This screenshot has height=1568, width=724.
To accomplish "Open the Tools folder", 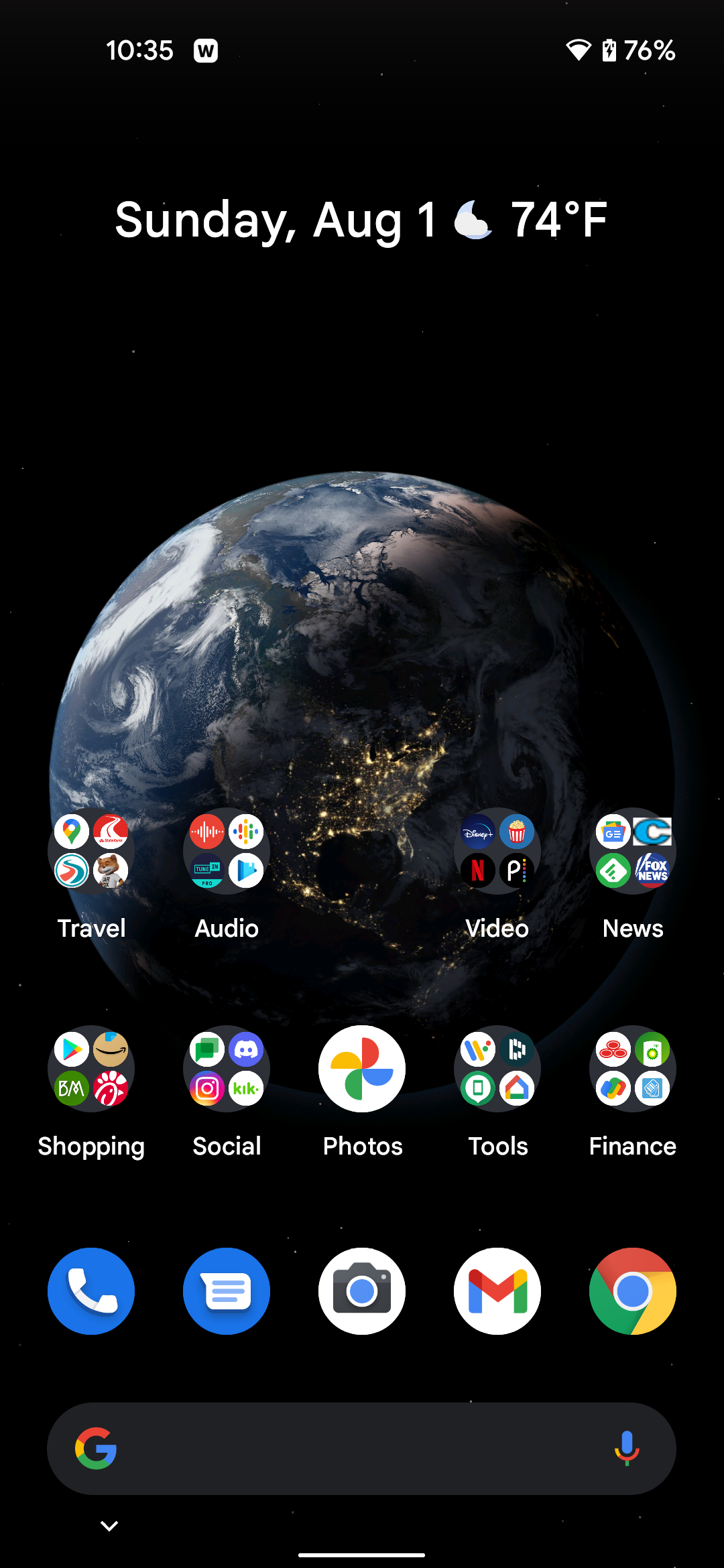I will [x=497, y=1069].
